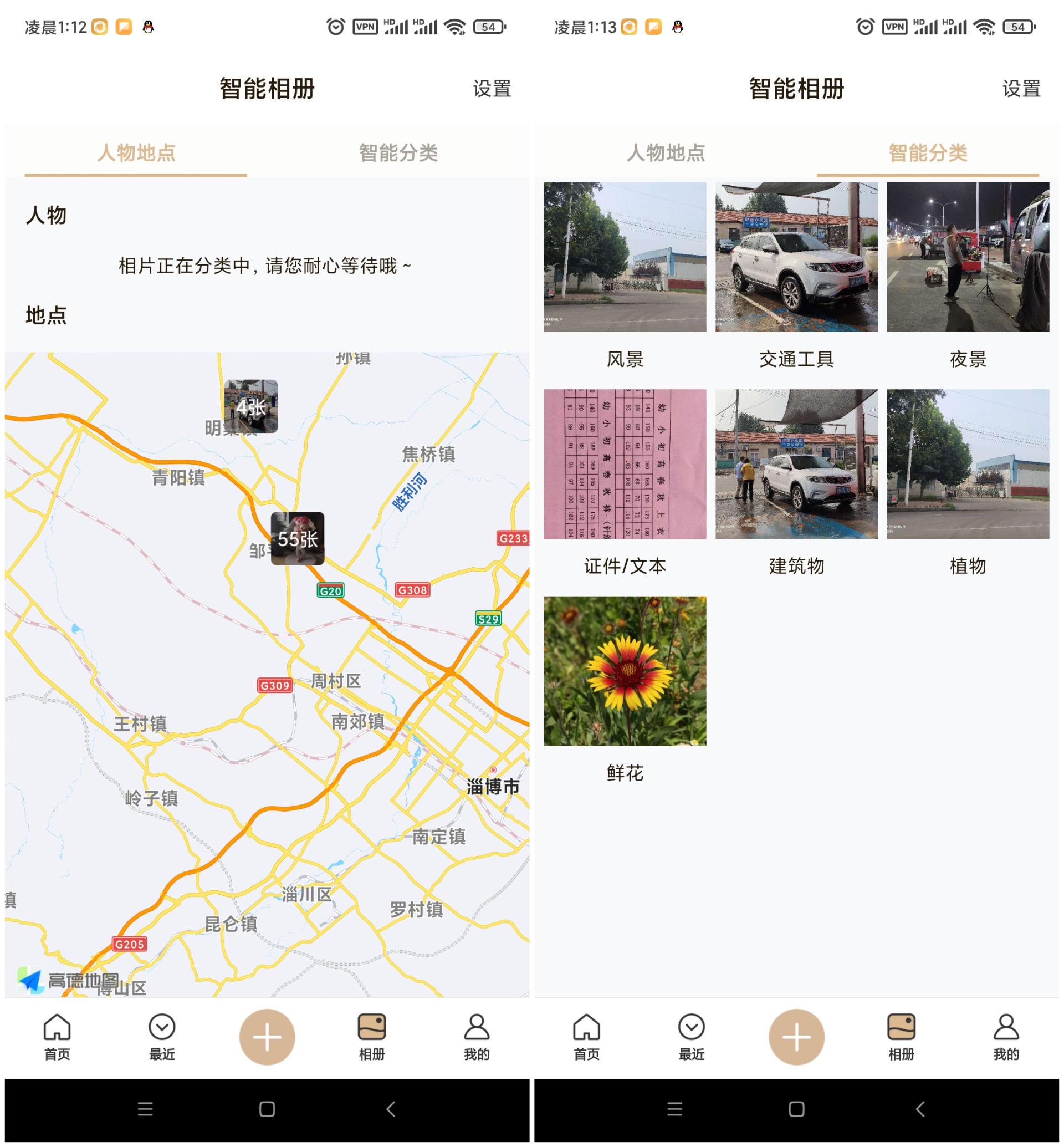Open the 交通工具 category album
This screenshot has width=1064, height=1147.
coord(796,257)
